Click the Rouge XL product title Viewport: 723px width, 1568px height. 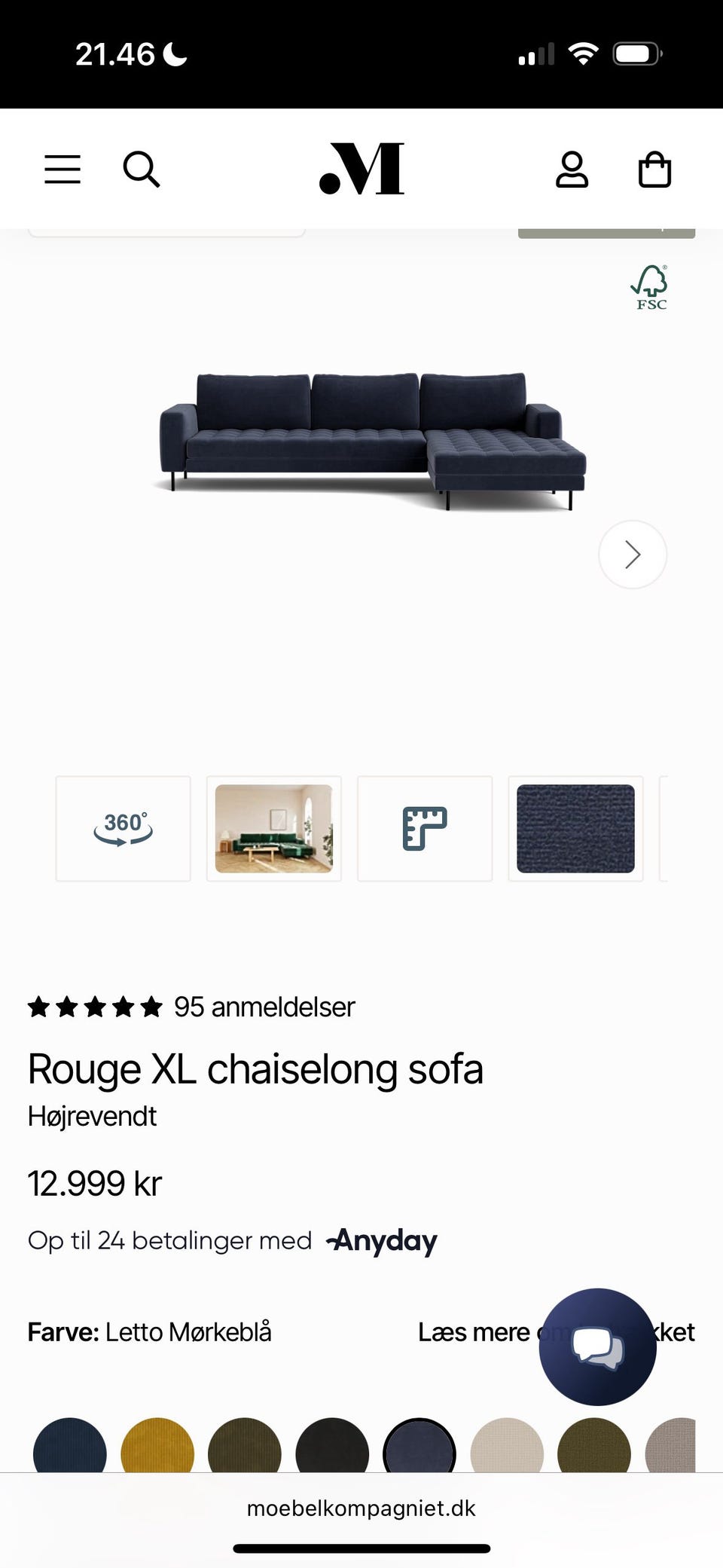(255, 1068)
